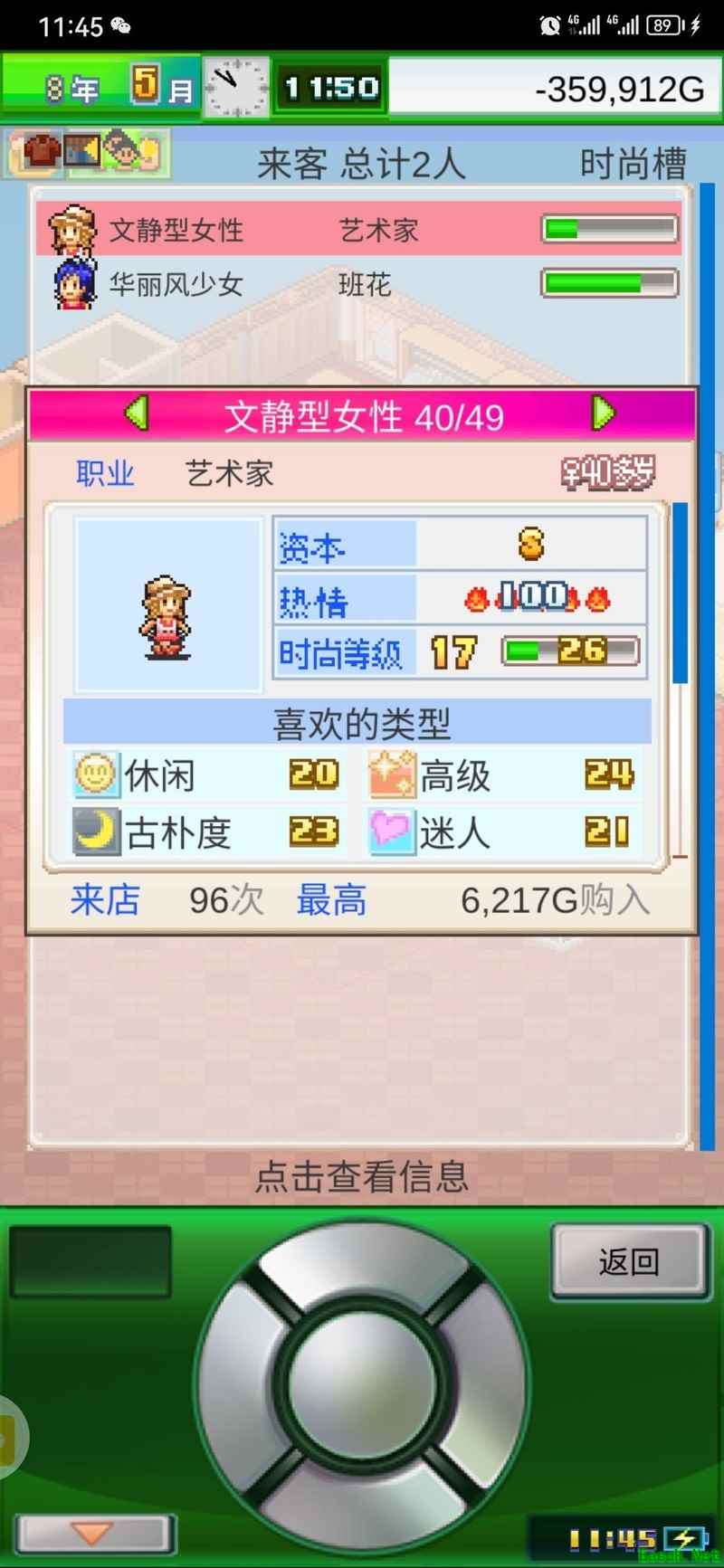Go to previous customer with left arrow
Image resolution: width=724 pixels, height=1568 pixels.
tap(137, 413)
